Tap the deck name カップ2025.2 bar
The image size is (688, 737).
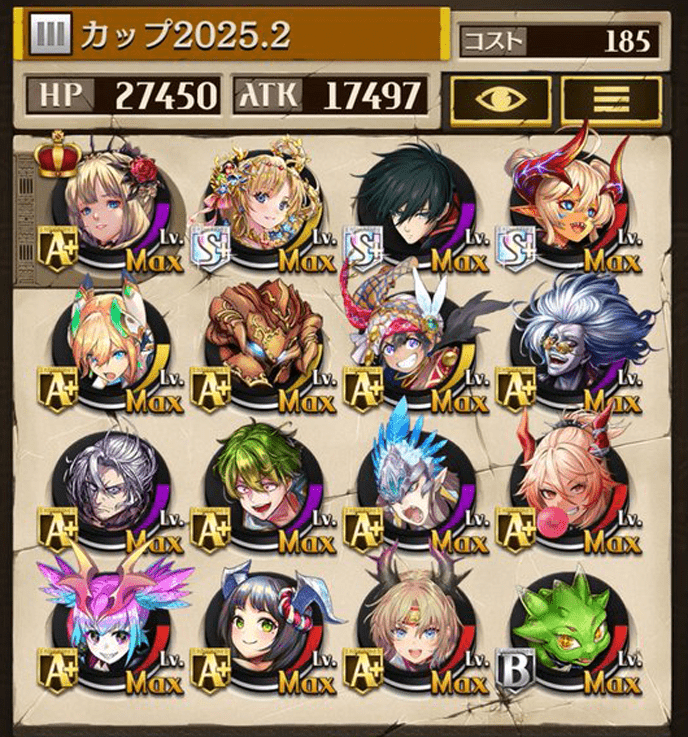click(x=232, y=36)
